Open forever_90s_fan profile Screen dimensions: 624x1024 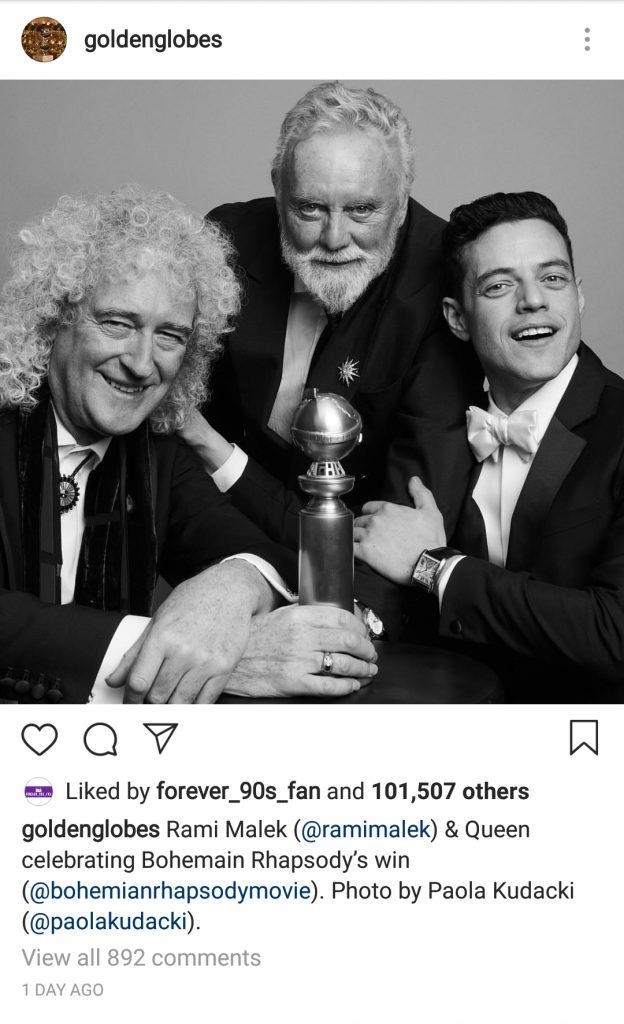pos(238,792)
